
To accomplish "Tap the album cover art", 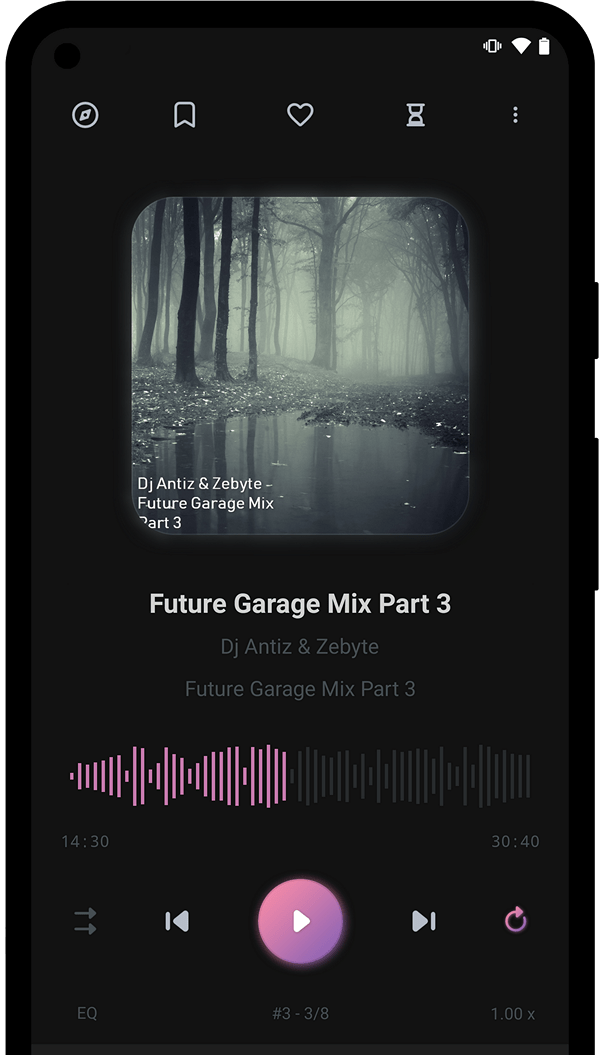I will 300,365.
